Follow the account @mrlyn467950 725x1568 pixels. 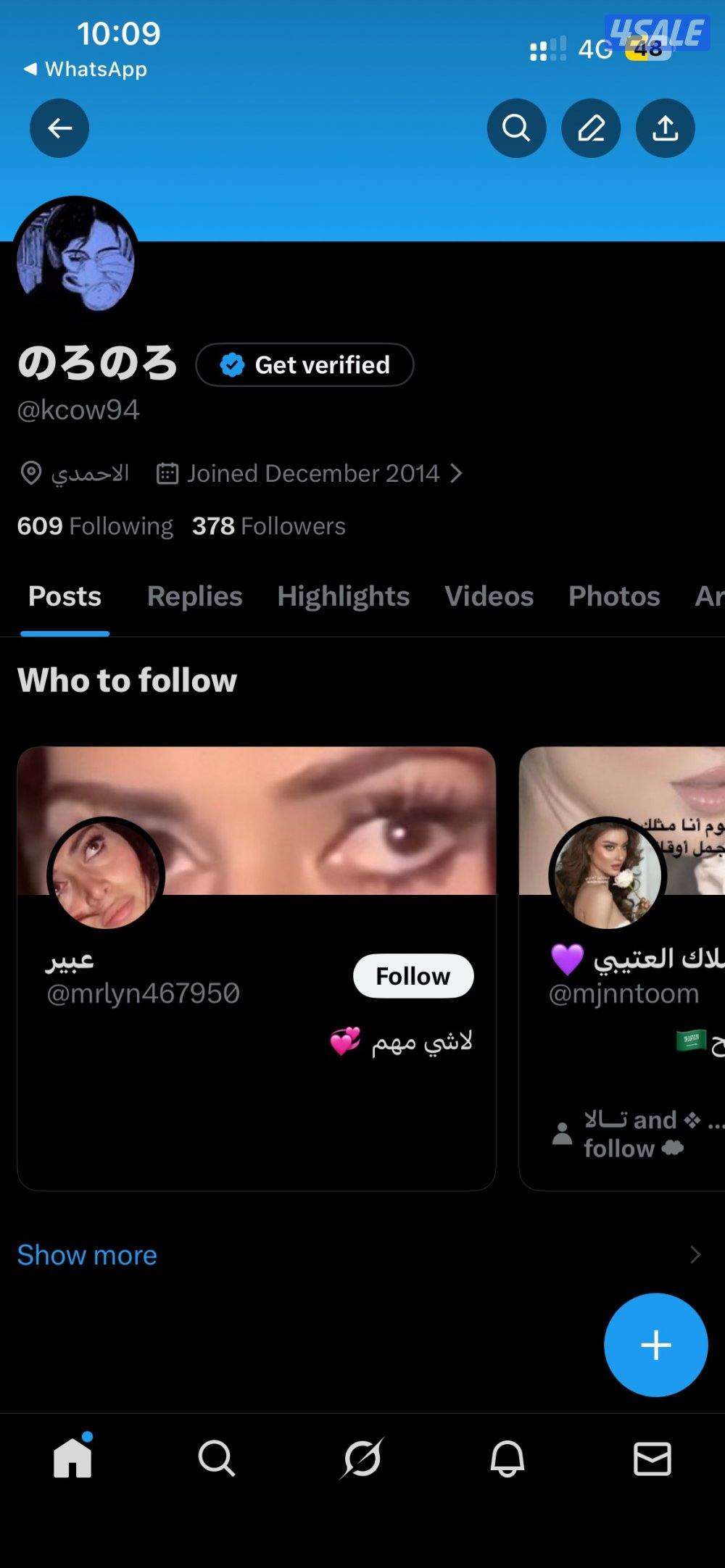(x=413, y=975)
